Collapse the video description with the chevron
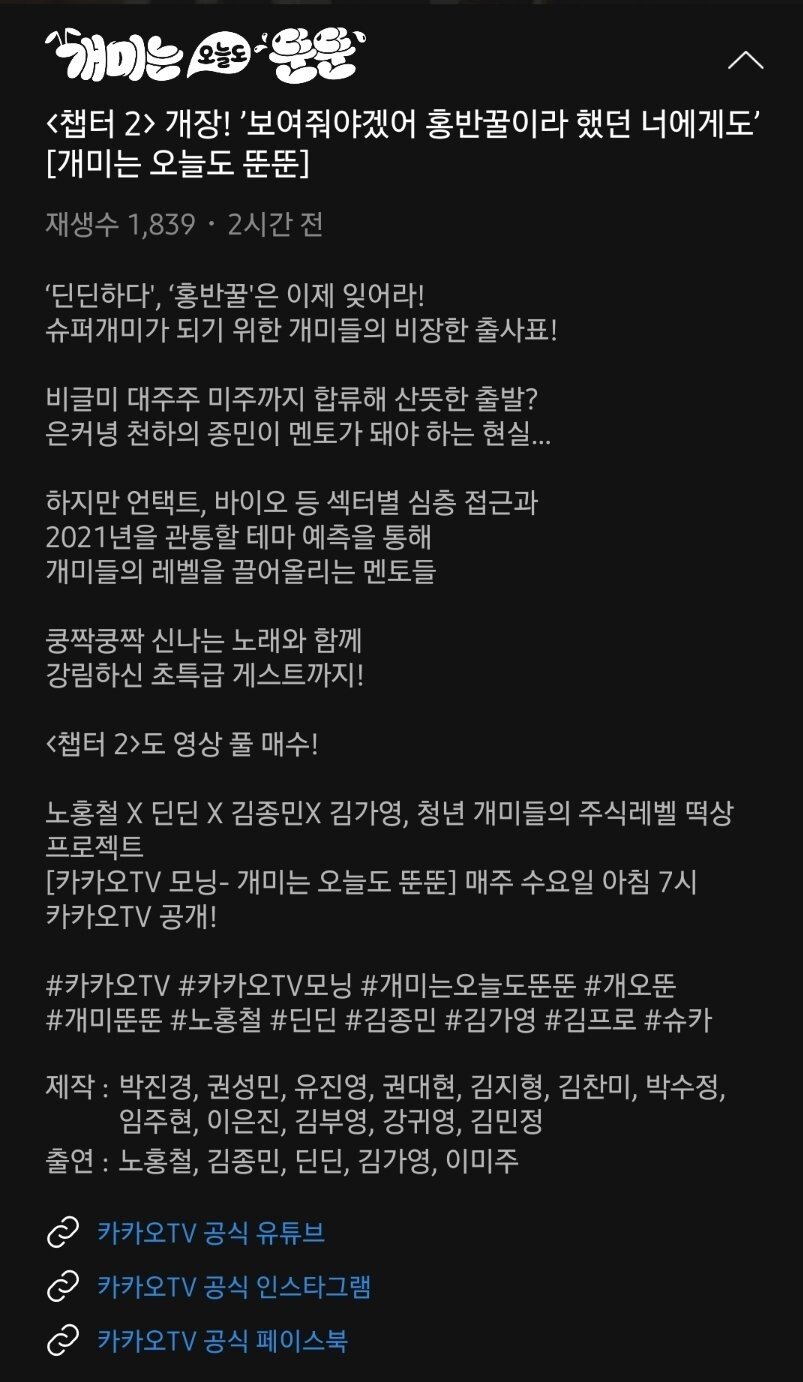This screenshot has width=803, height=1382. pyautogui.click(x=745, y=61)
